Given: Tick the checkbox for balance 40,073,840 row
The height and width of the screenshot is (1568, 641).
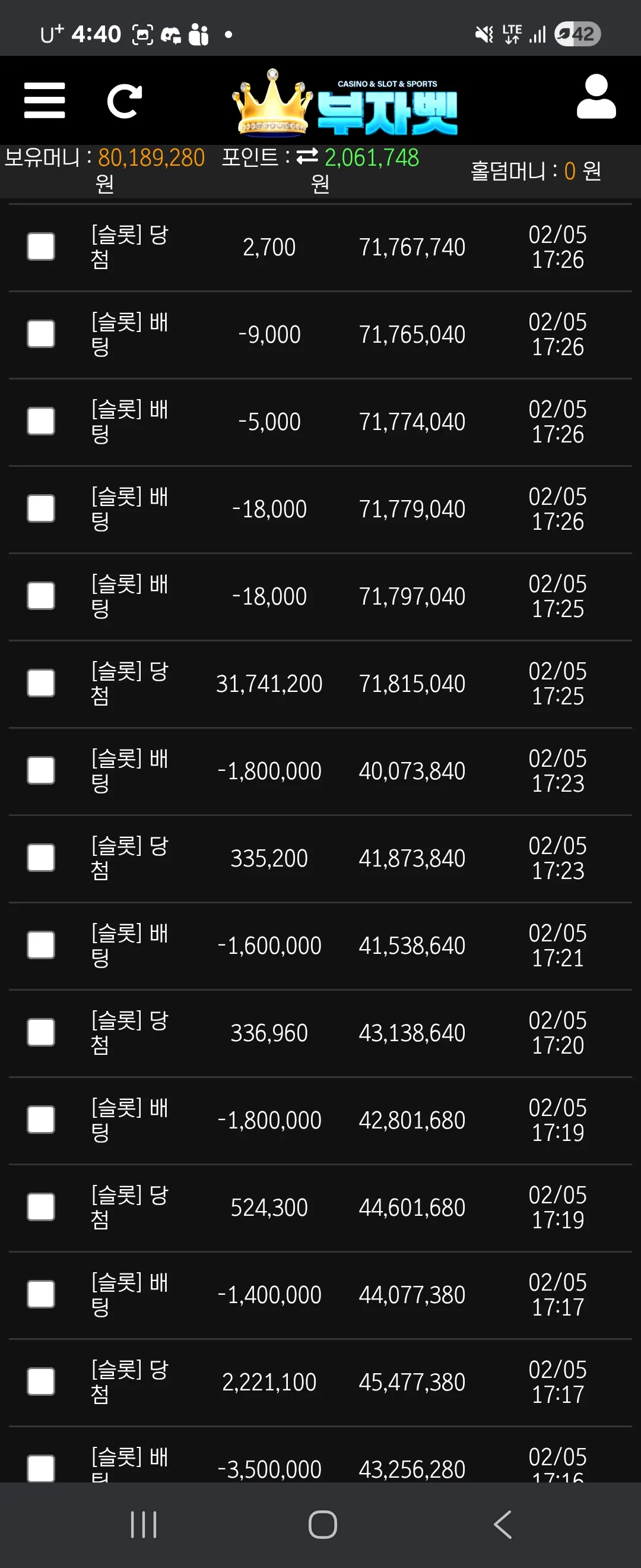Looking at the screenshot, I should pos(41,770).
